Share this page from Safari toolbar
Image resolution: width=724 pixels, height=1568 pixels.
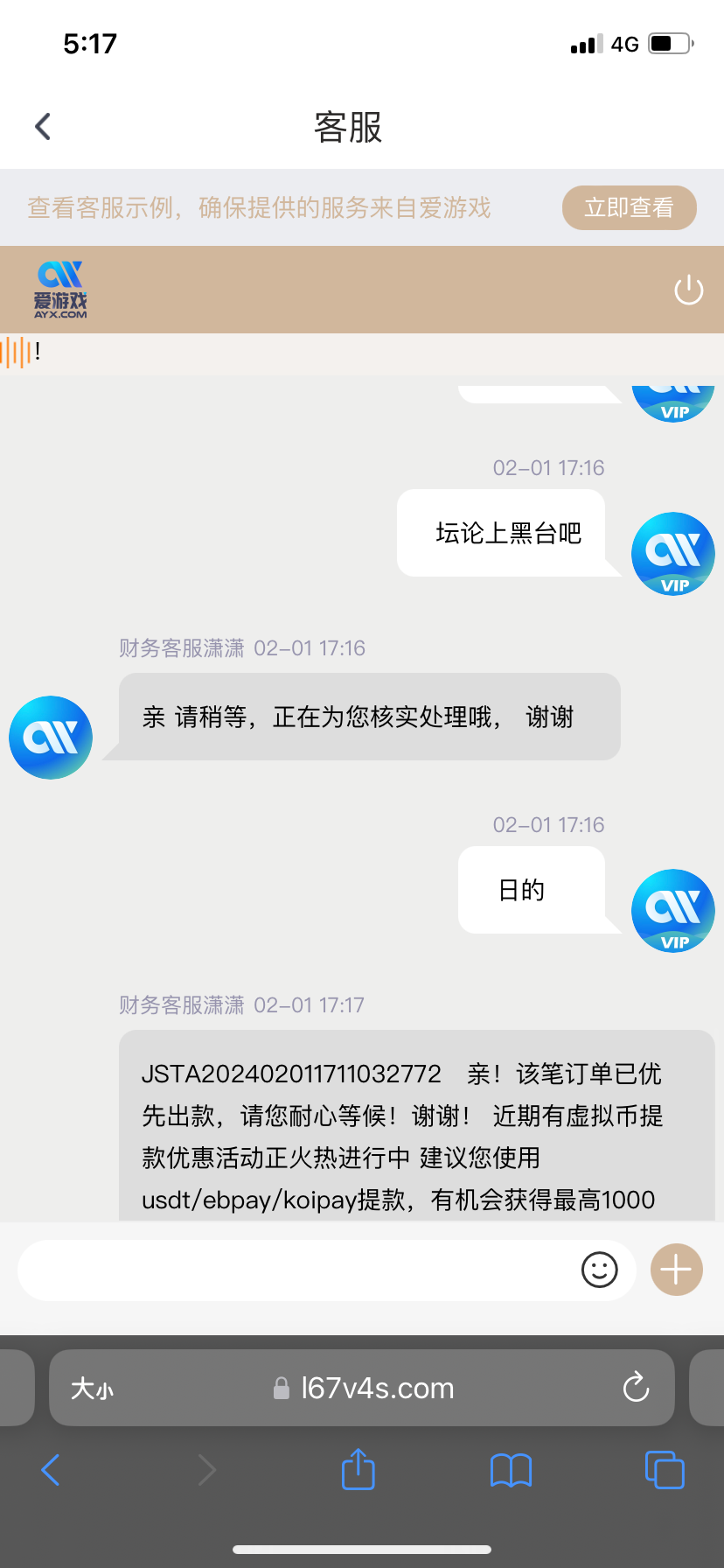click(358, 1469)
